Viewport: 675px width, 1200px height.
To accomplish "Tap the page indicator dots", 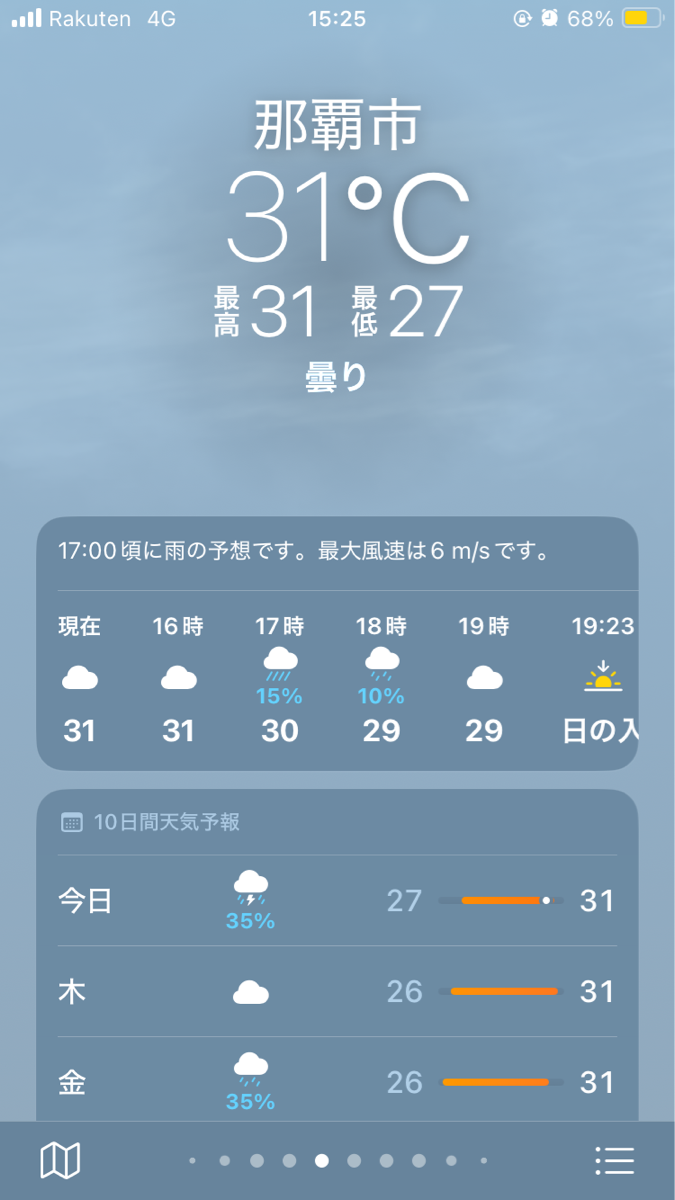I will click(x=338, y=1161).
